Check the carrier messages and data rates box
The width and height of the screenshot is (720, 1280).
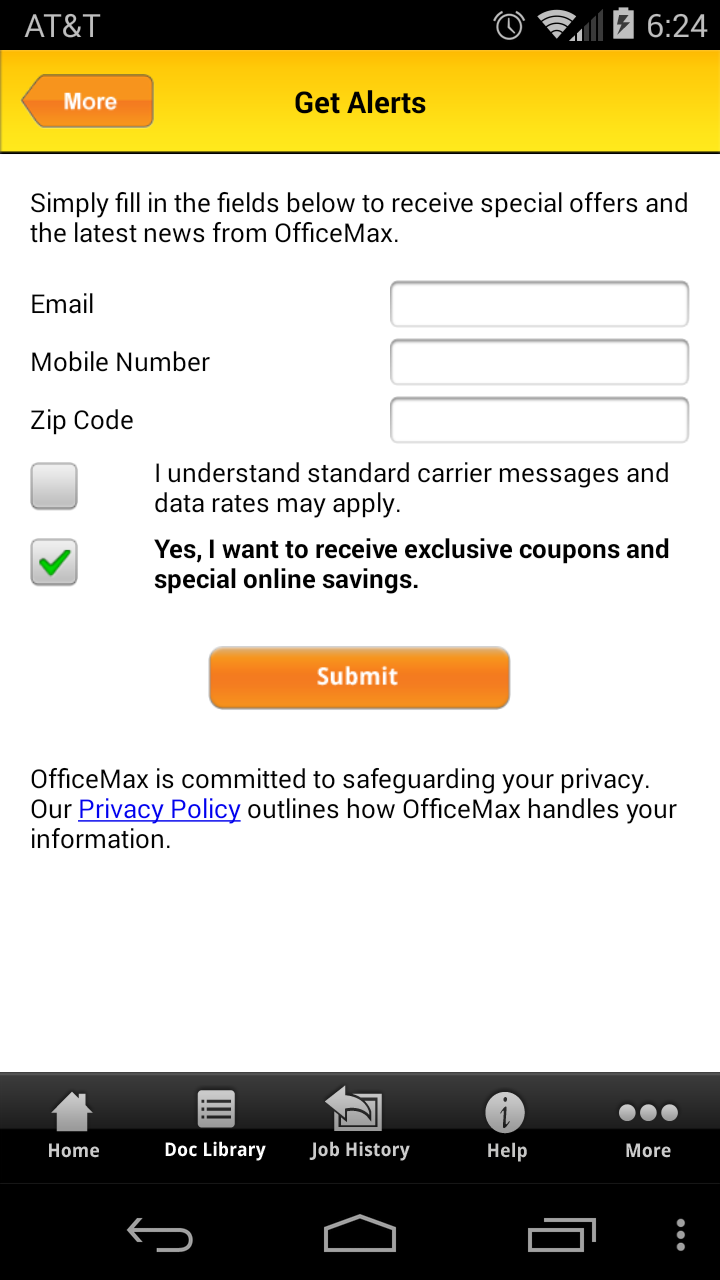pyautogui.click(x=54, y=487)
